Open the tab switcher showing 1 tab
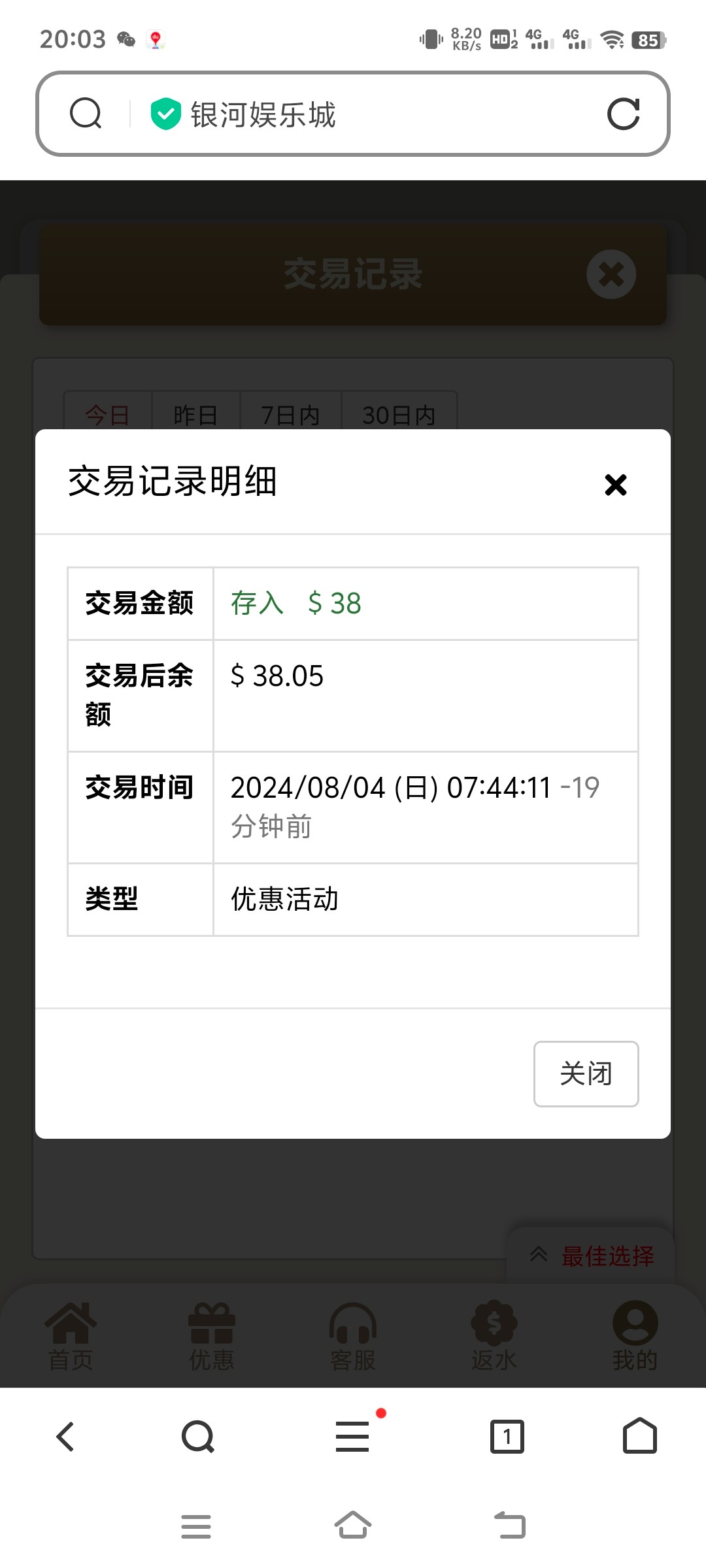Screen dimensions: 706x1568 507,1437
